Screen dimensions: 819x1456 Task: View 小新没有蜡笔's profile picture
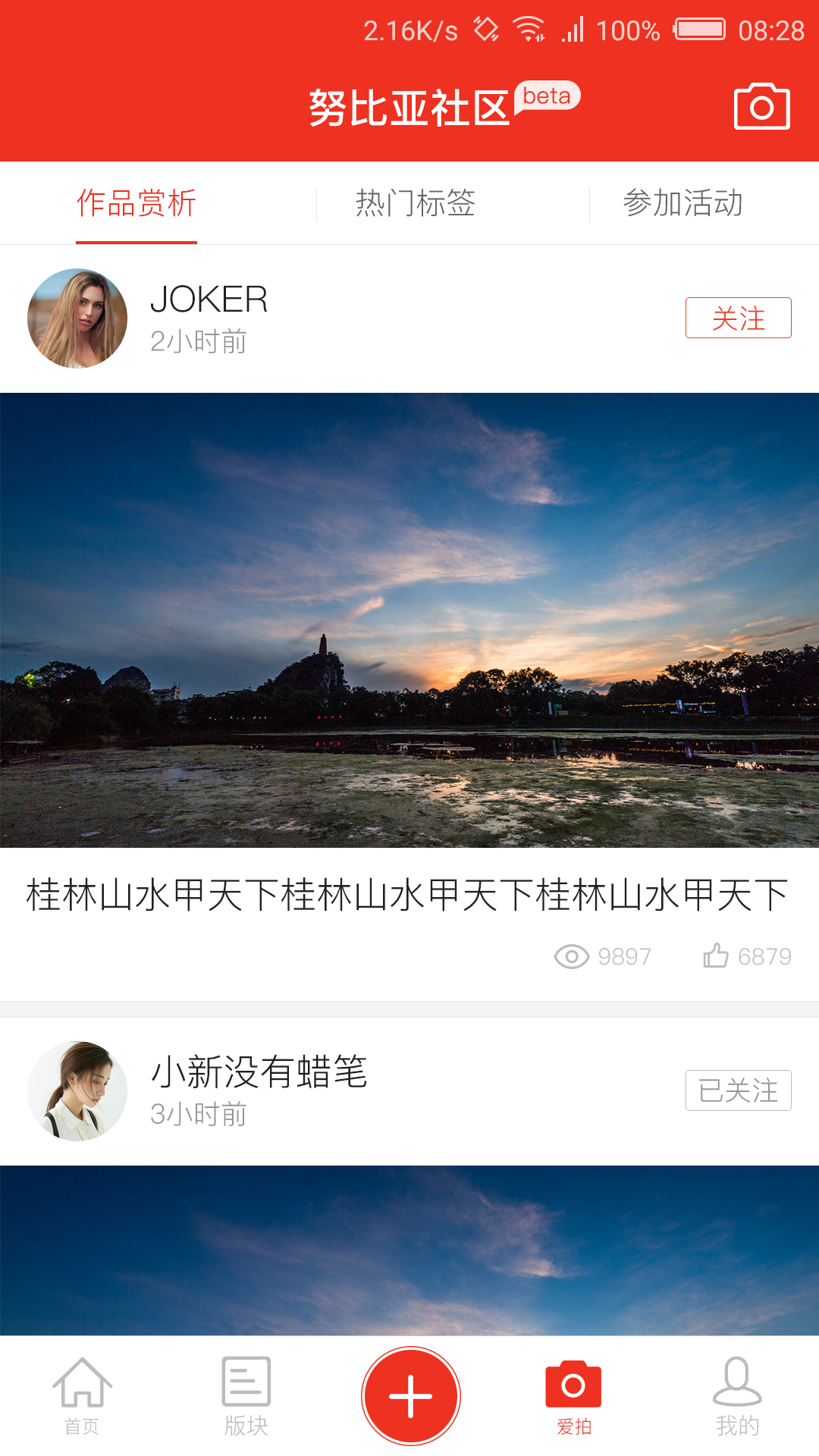click(77, 1092)
